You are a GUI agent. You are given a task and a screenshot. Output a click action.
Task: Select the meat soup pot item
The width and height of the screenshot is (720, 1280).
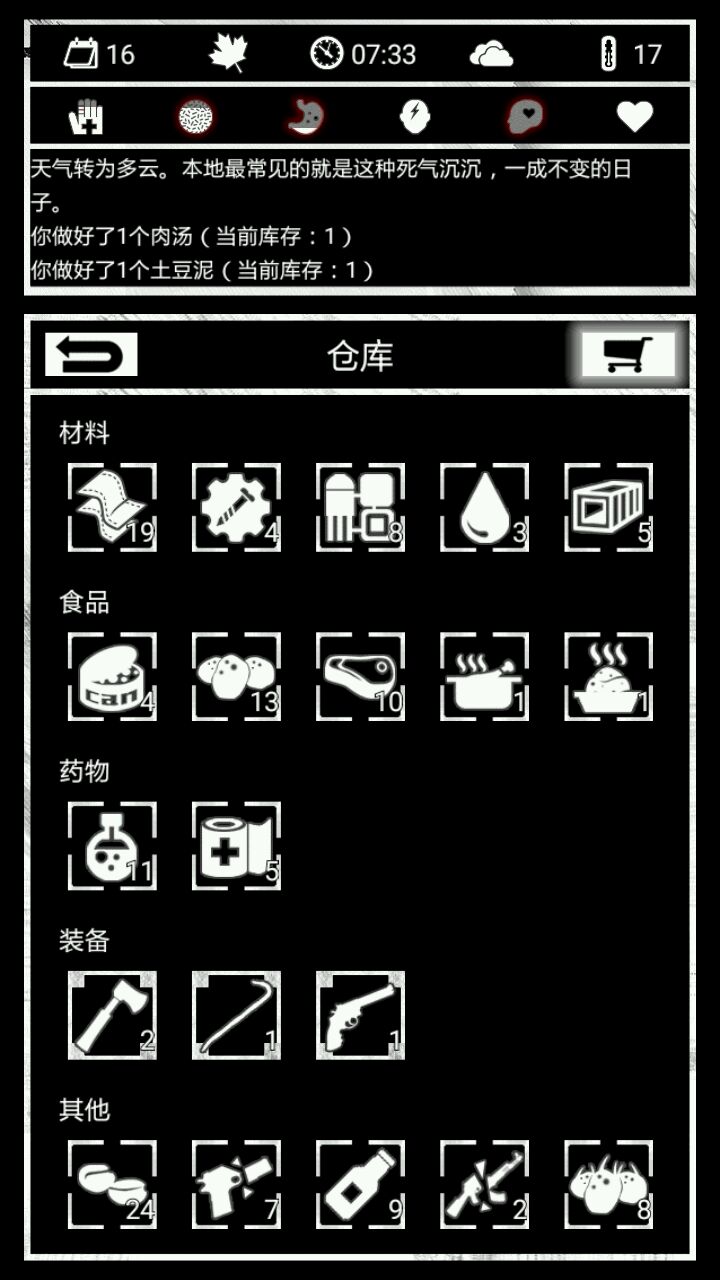[484, 677]
